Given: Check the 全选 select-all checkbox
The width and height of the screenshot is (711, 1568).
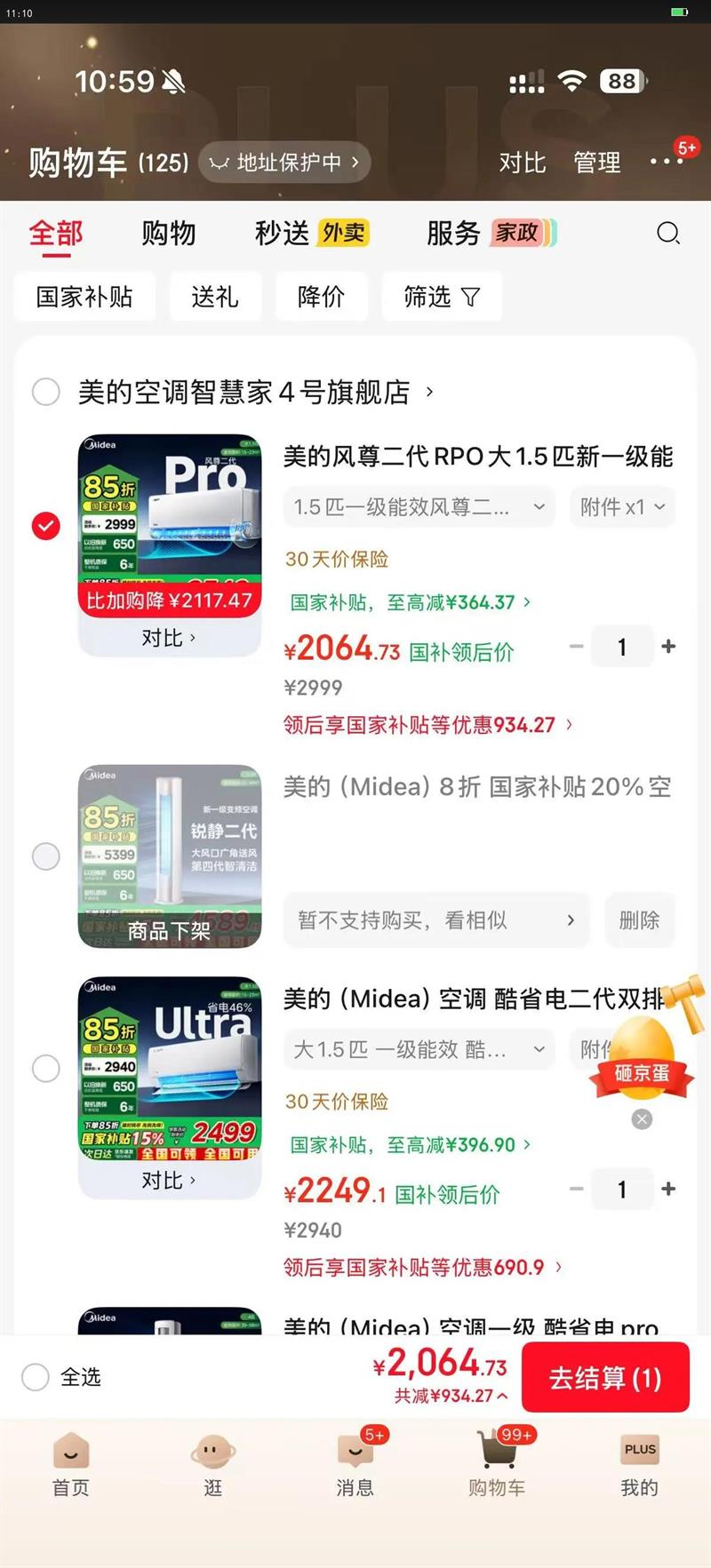Looking at the screenshot, I should click(36, 1377).
